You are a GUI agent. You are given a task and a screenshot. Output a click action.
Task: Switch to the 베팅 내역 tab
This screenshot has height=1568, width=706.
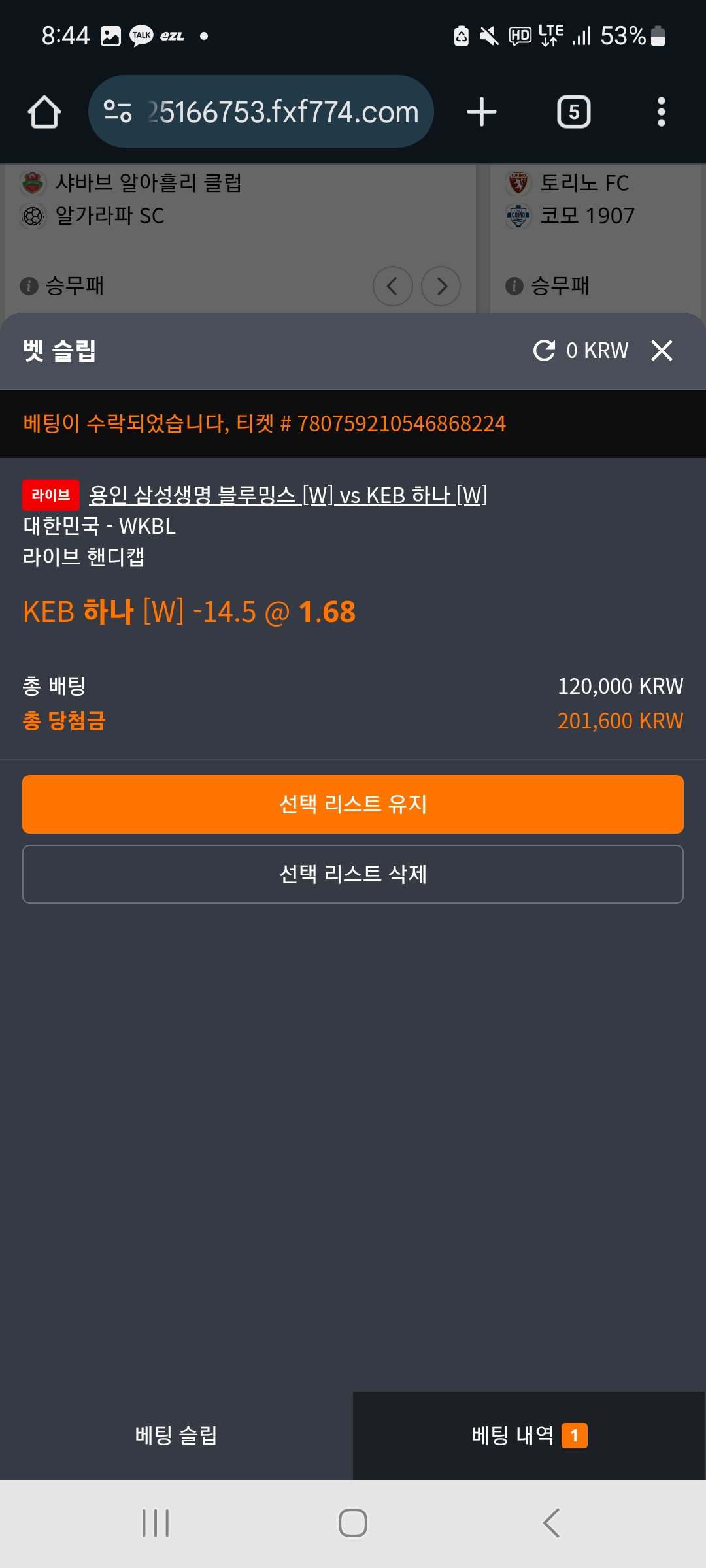[528, 1435]
